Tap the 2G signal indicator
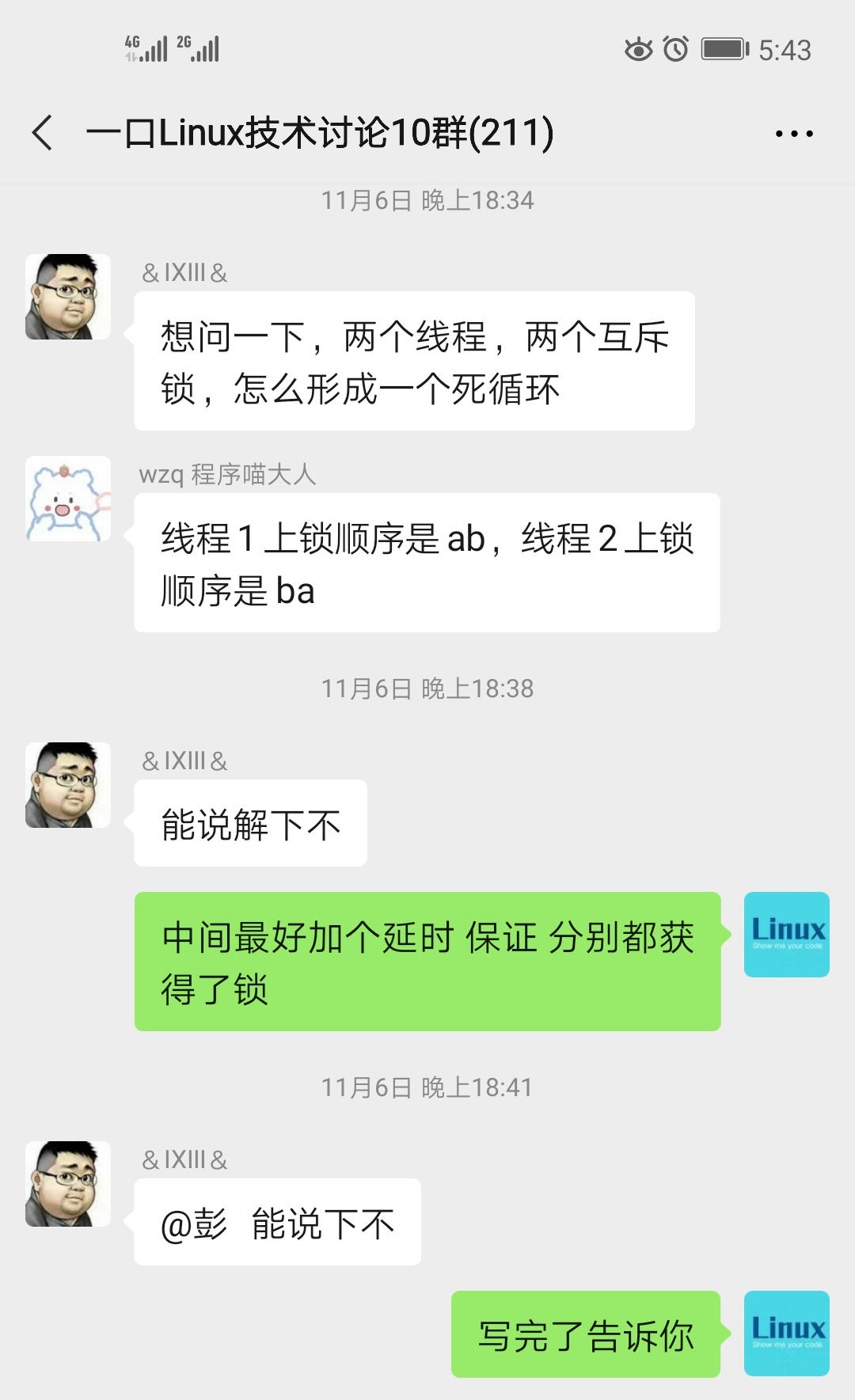The image size is (855, 1400). point(198,47)
